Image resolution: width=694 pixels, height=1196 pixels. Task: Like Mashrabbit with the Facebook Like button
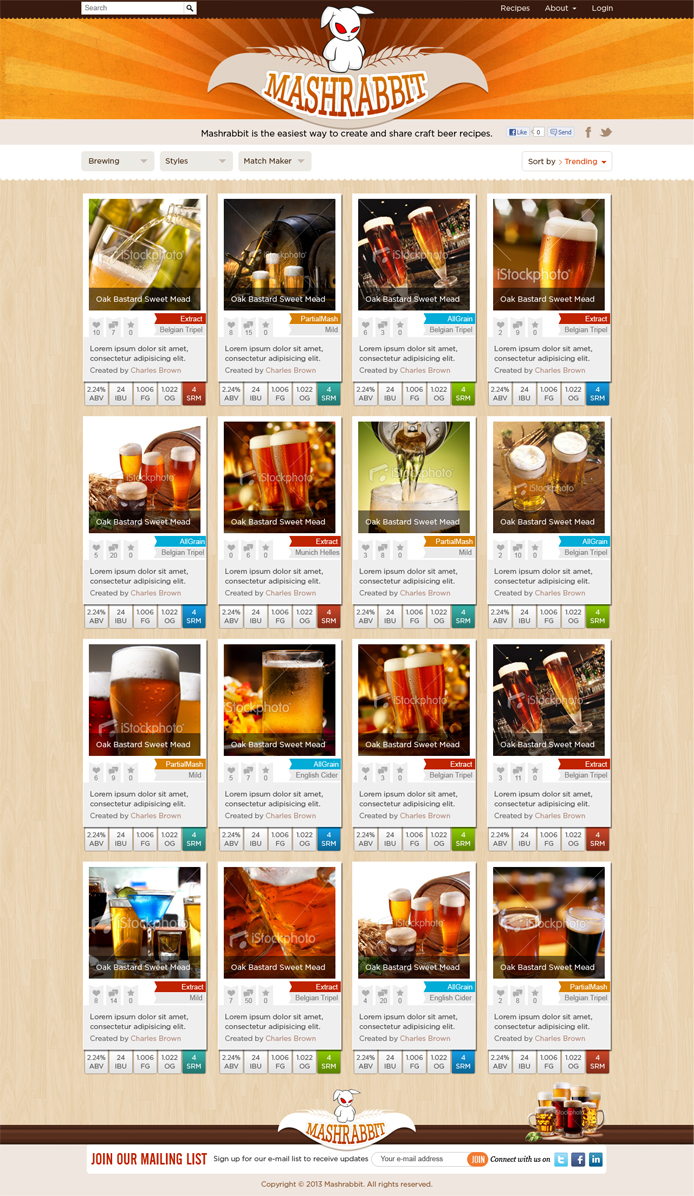(x=518, y=132)
